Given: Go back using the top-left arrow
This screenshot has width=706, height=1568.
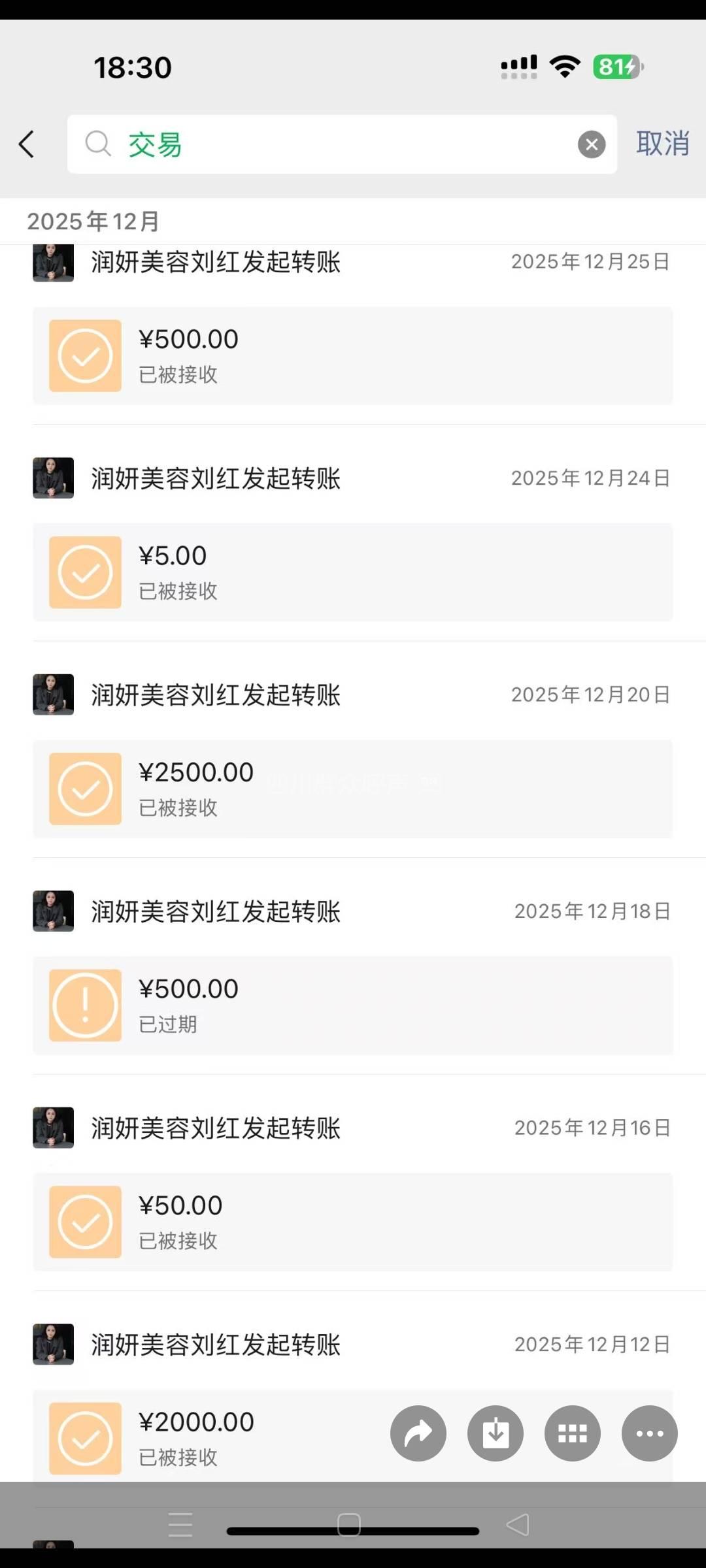Looking at the screenshot, I should [27, 144].
